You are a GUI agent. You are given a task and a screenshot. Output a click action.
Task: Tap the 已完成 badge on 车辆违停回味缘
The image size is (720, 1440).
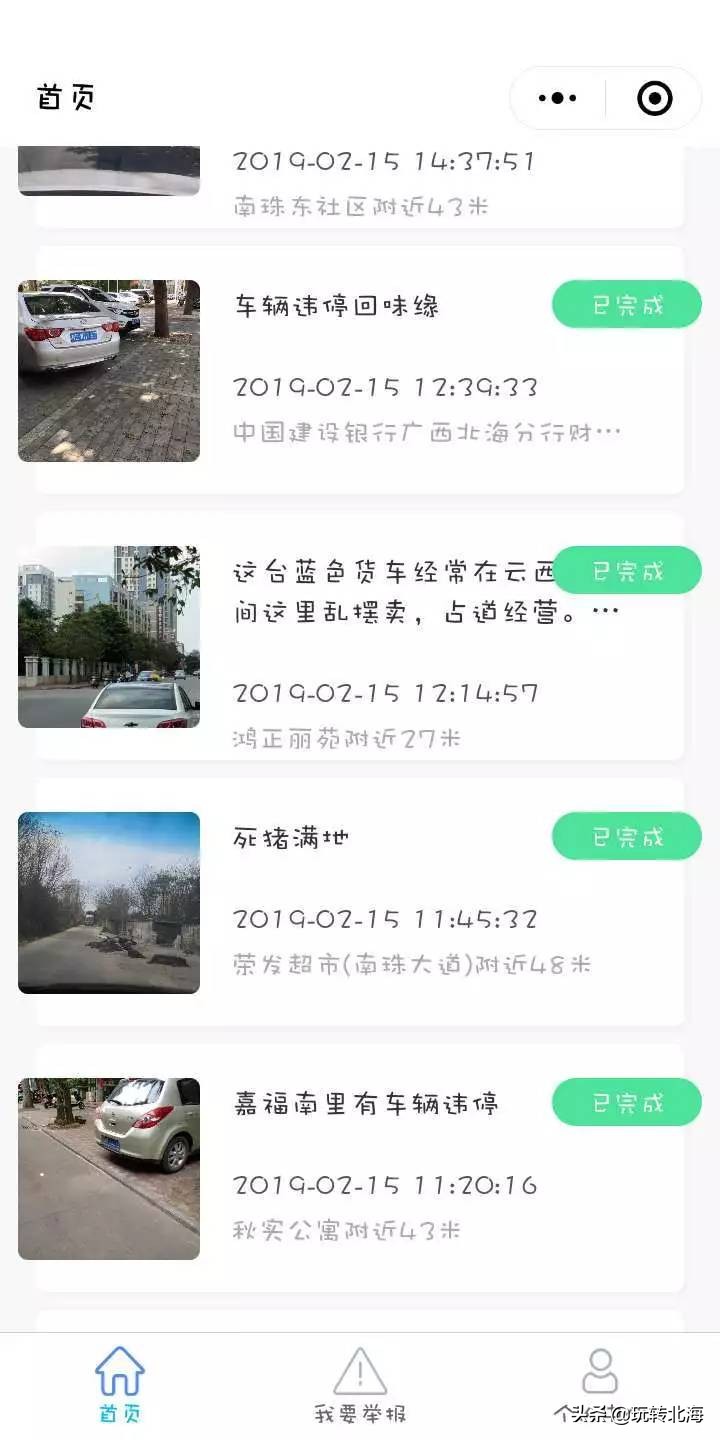click(x=626, y=305)
